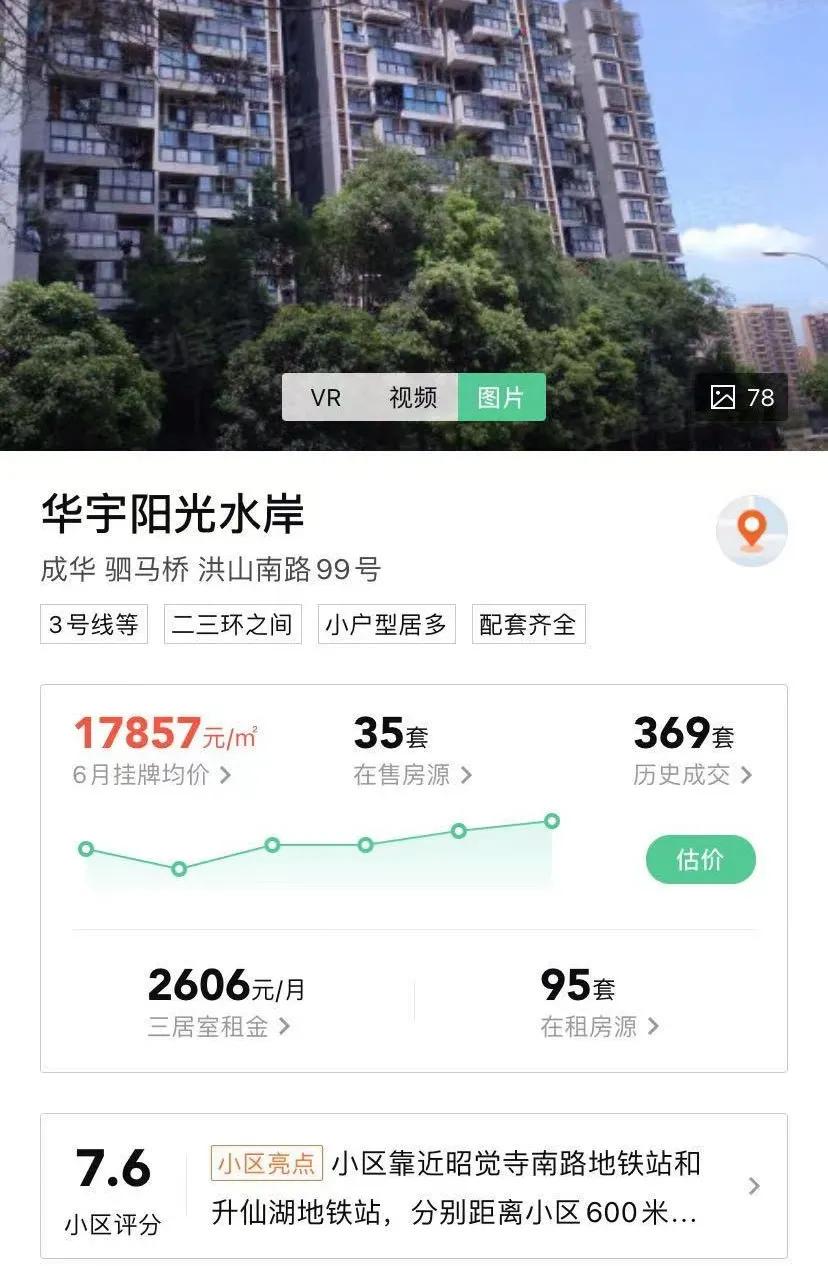Image resolution: width=828 pixels, height=1266 pixels.
Task: Select the 3号线等 tag
Action: point(93,624)
